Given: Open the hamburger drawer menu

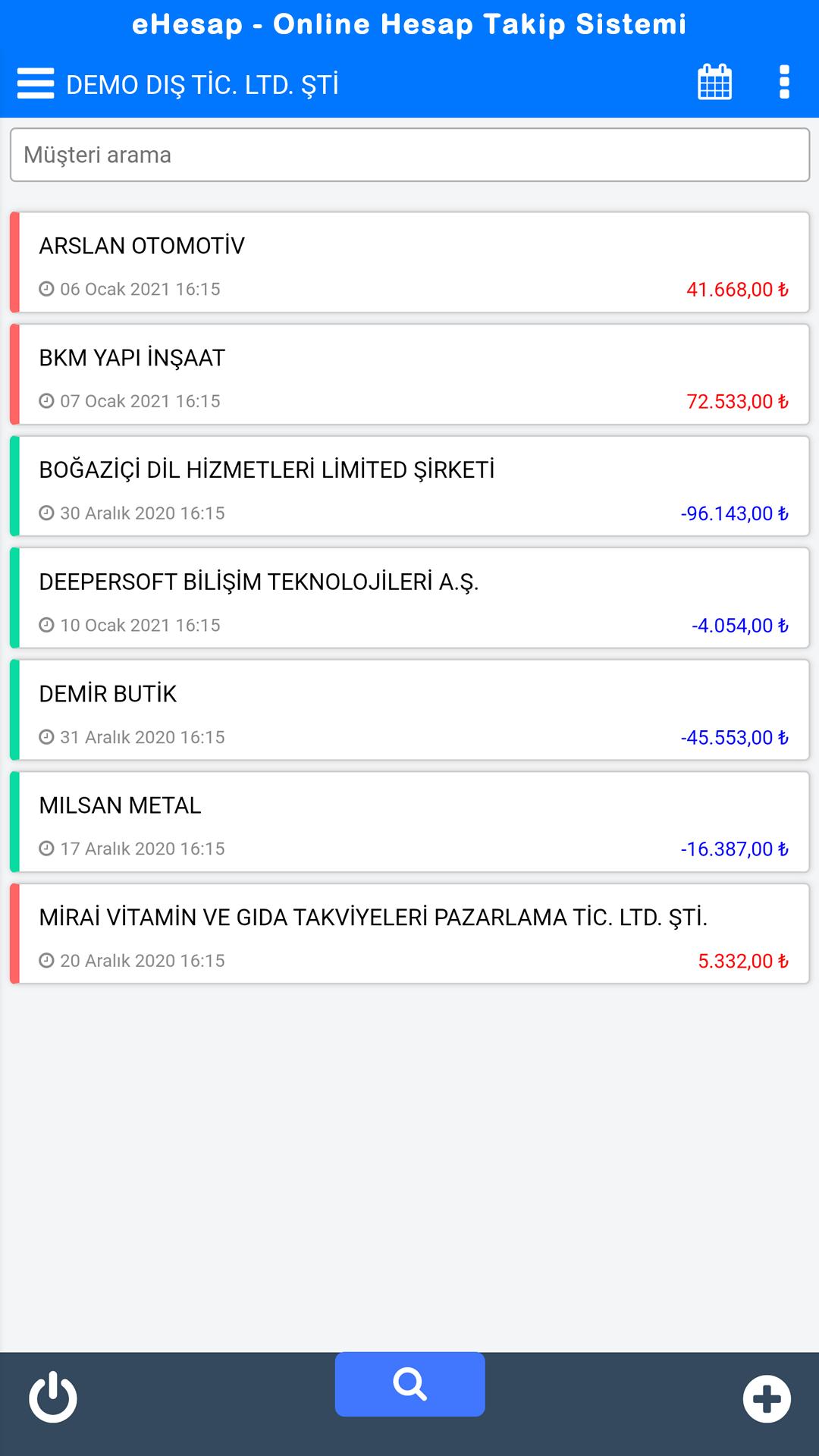Looking at the screenshot, I should click(36, 83).
